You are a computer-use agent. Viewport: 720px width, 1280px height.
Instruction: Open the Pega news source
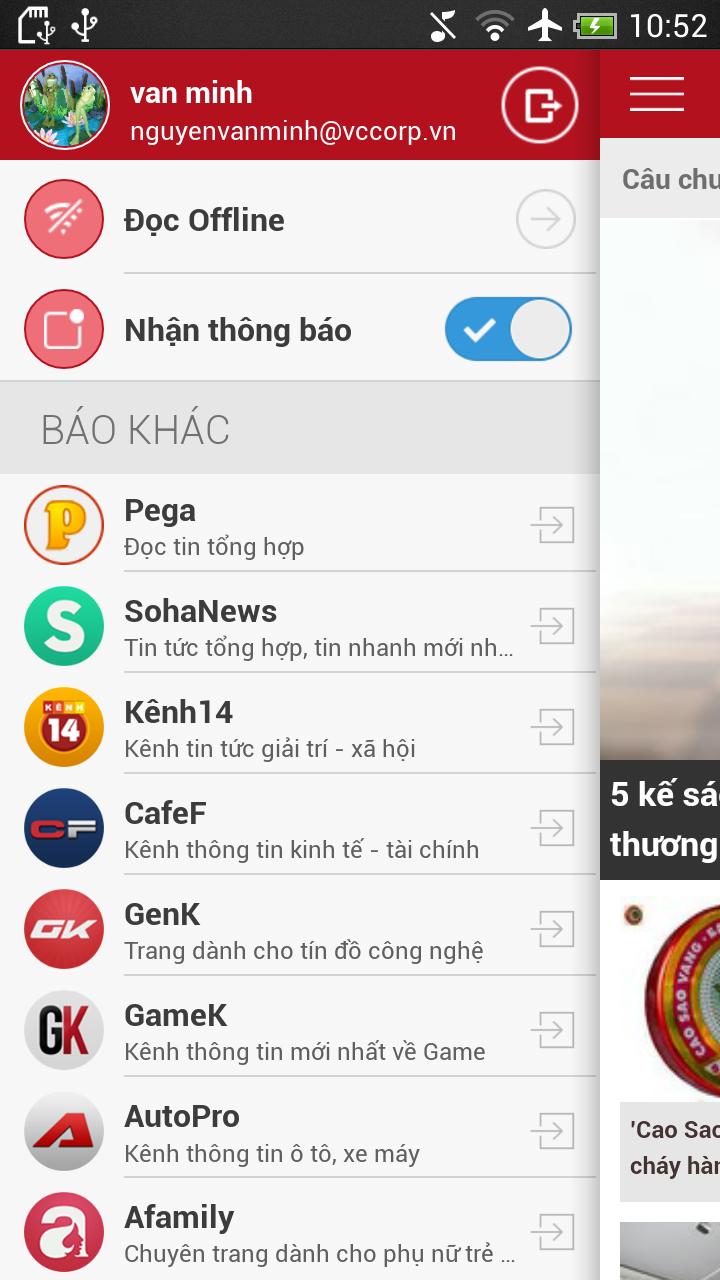[x=300, y=526]
